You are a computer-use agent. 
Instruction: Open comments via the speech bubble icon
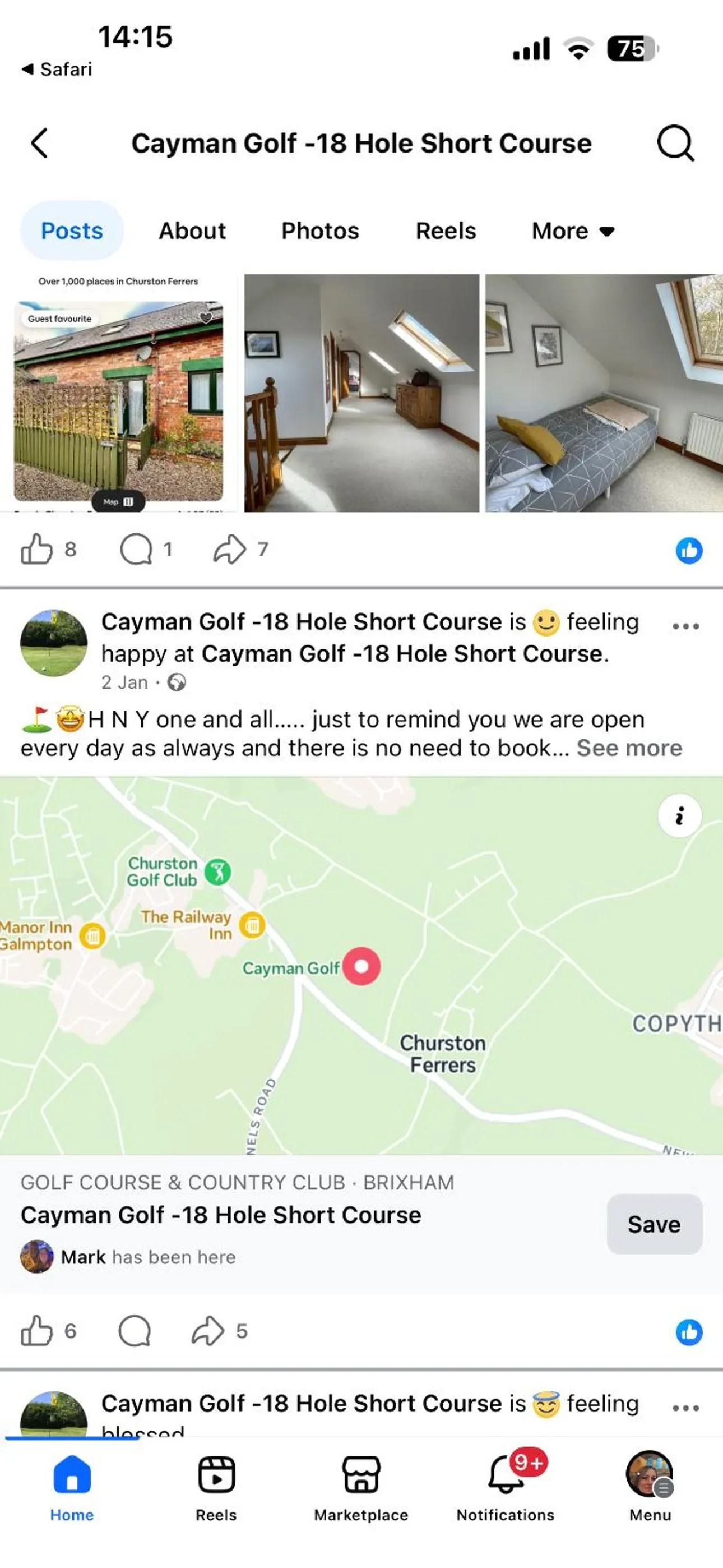tap(135, 548)
